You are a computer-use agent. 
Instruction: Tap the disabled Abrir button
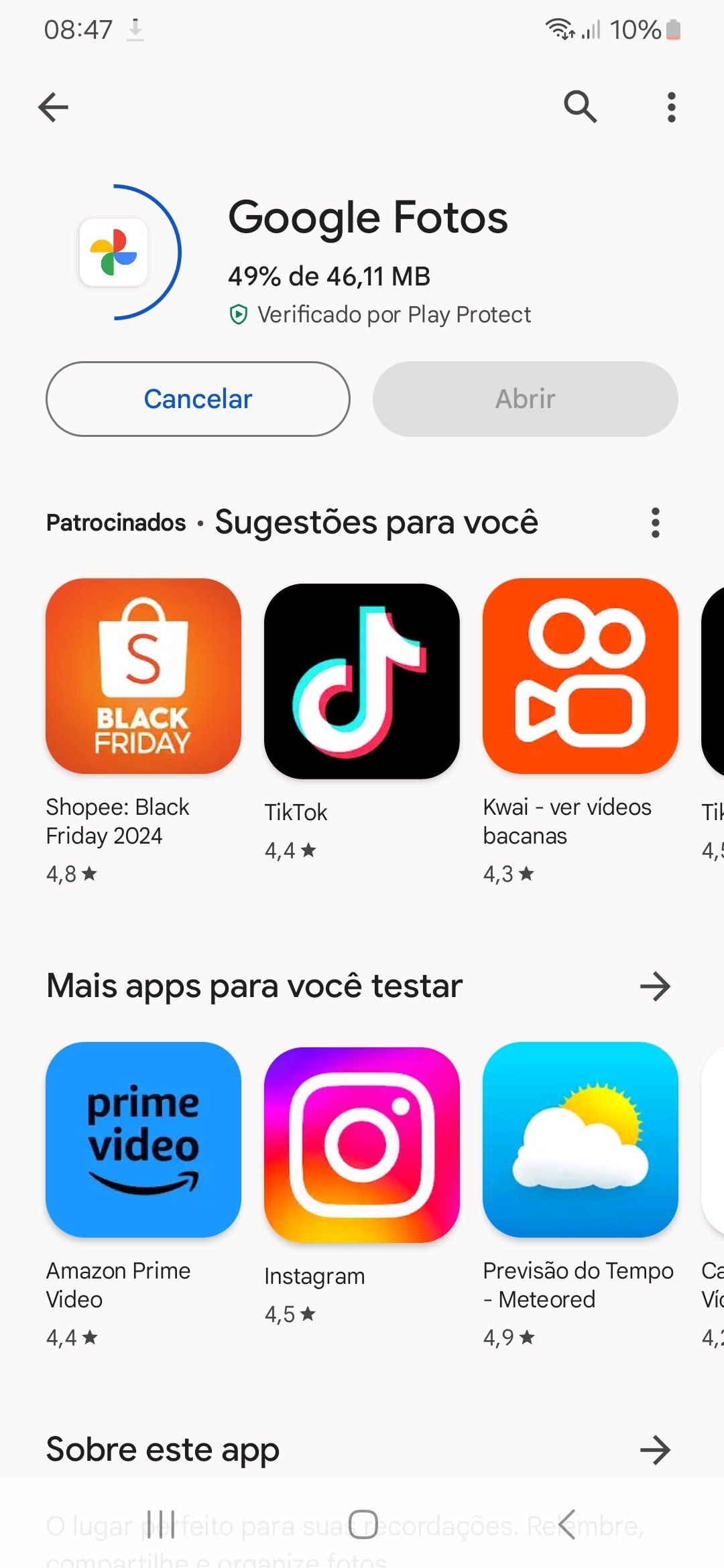click(524, 399)
